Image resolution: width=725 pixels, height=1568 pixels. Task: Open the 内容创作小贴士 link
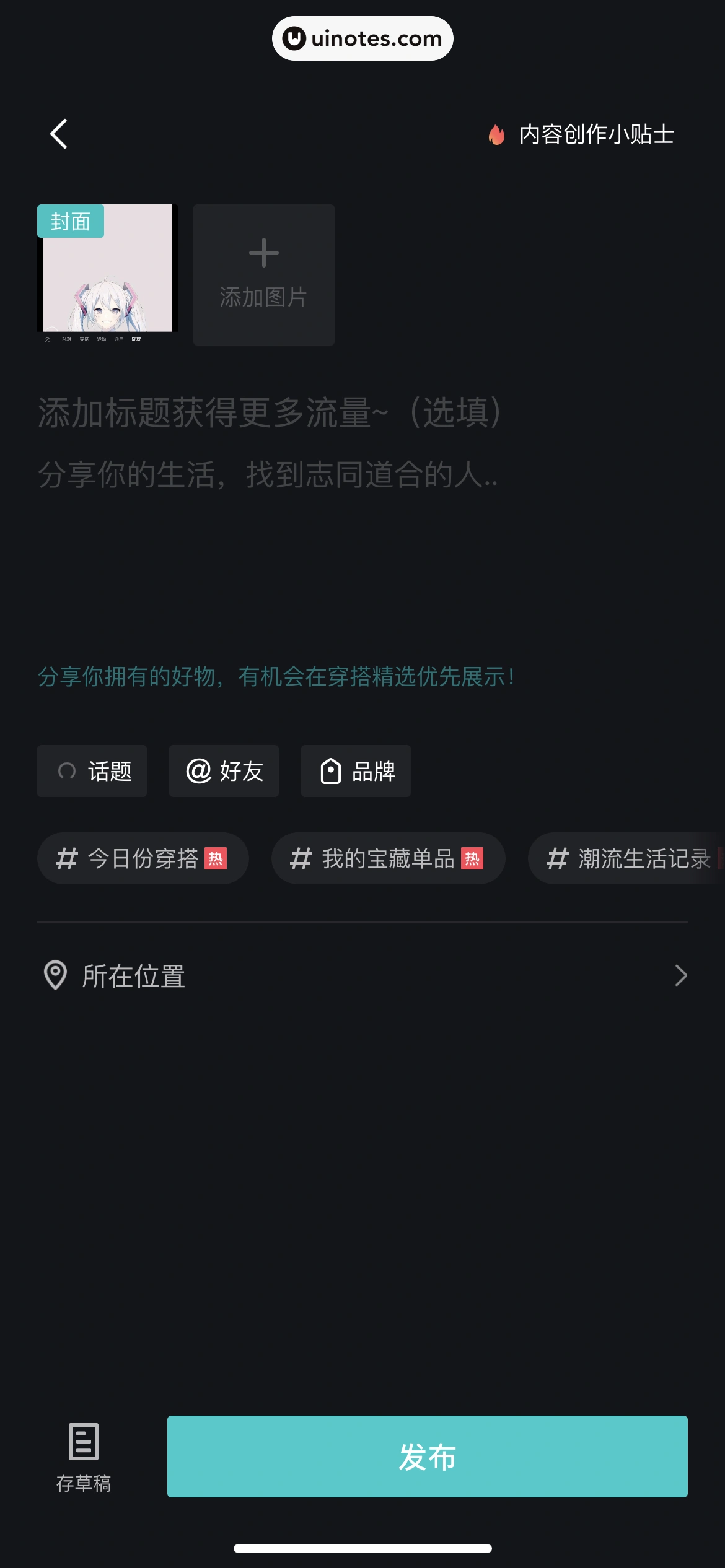pyautogui.click(x=597, y=134)
